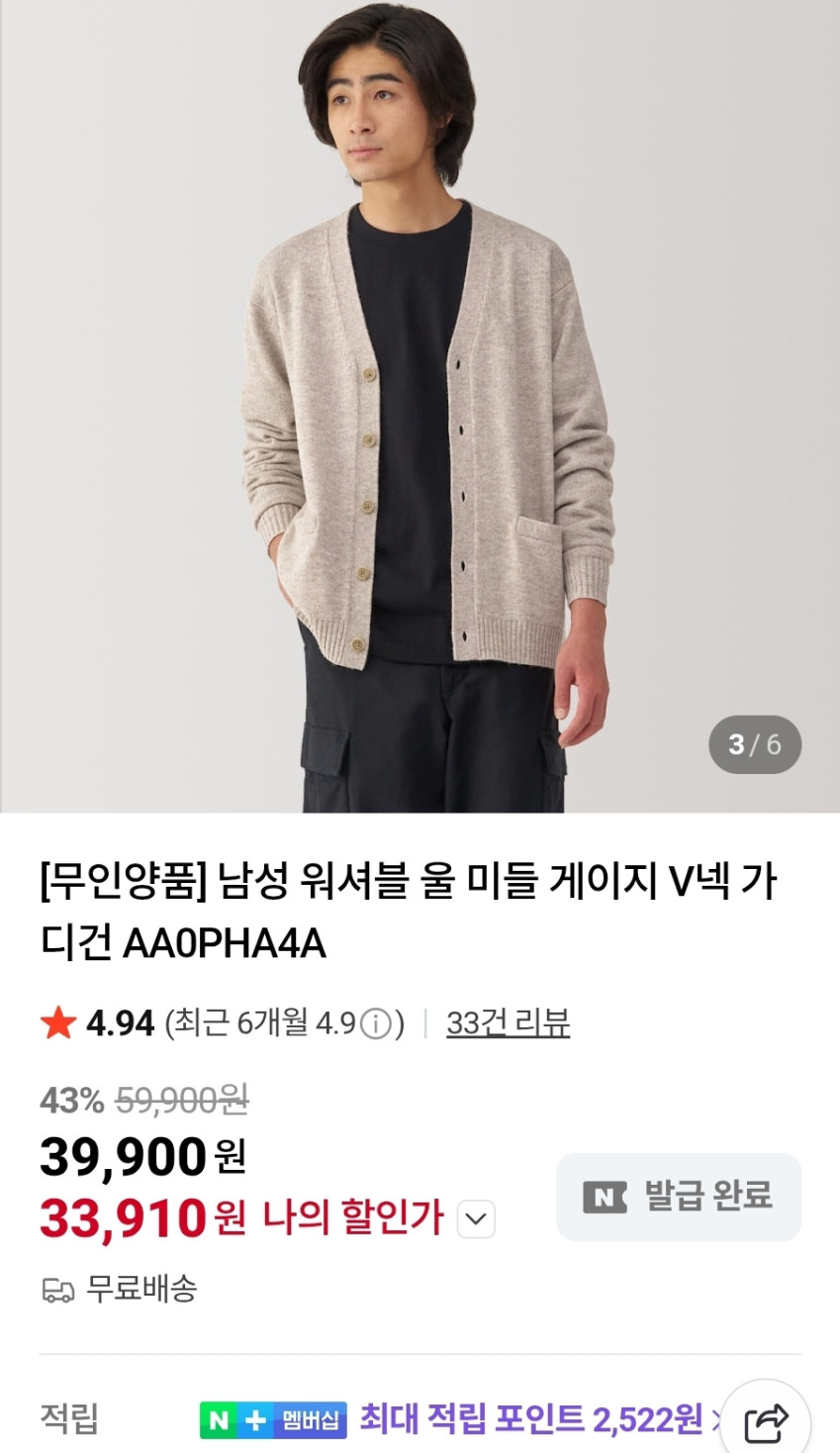This screenshot has height=1453, width=840.
Task: Share this product
Action: pyautogui.click(x=767, y=1423)
